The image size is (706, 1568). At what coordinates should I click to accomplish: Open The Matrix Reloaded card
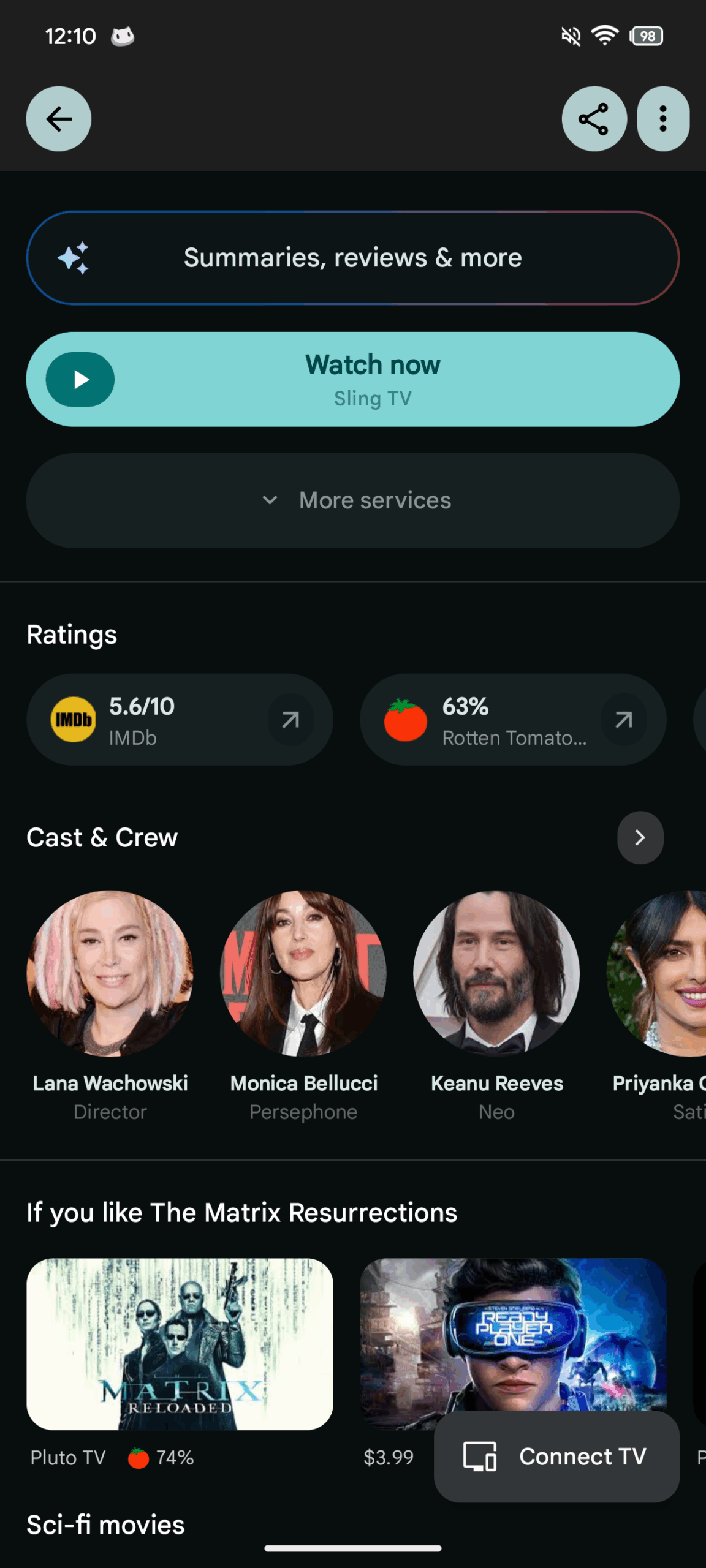tap(180, 1344)
